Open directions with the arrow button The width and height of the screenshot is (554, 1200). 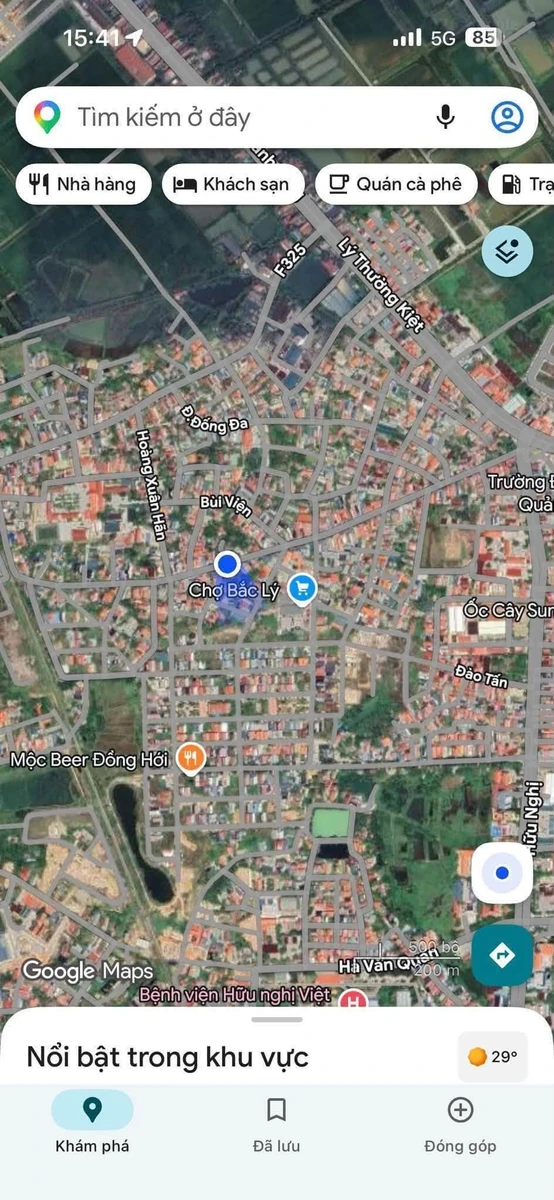pos(502,955)
